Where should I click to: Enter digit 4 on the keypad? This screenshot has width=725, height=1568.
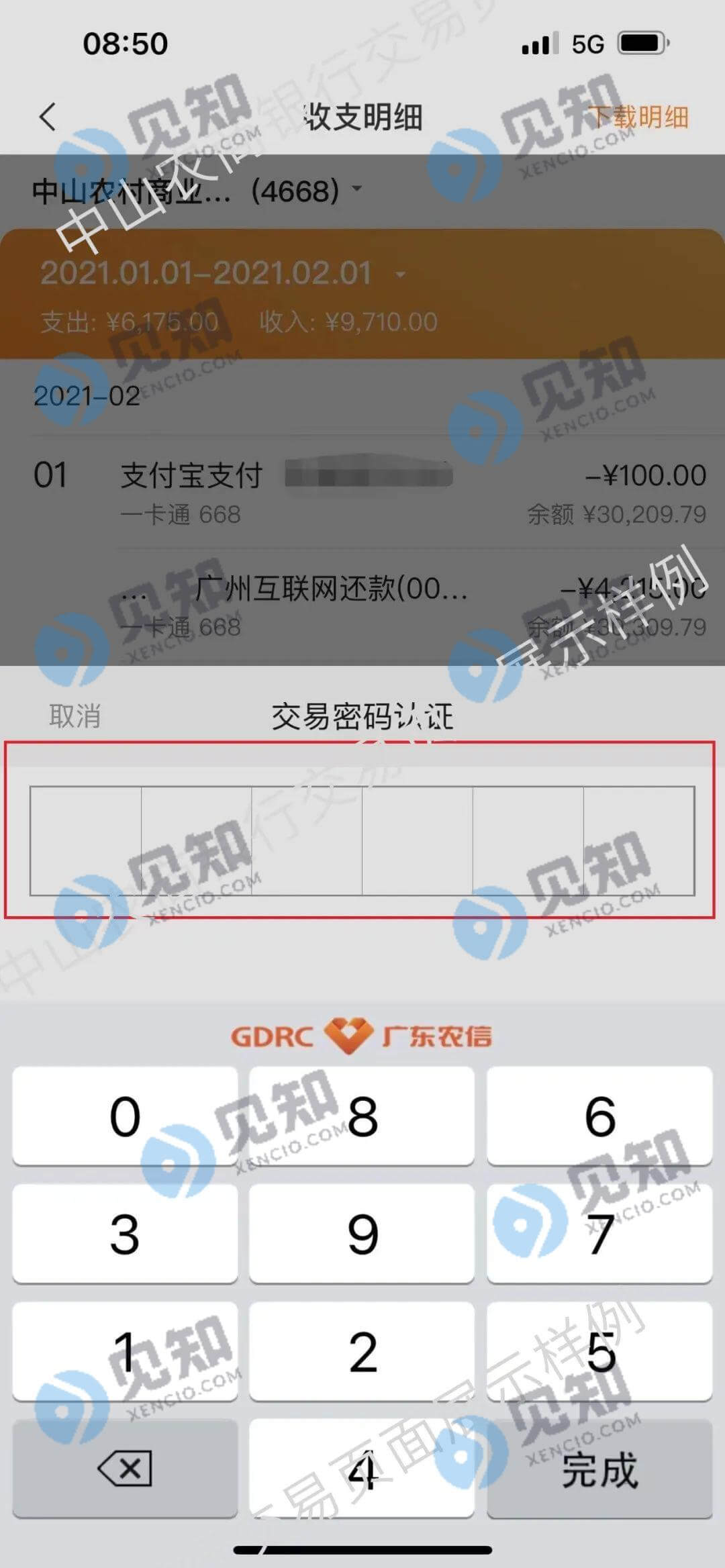coord(362,1470)
